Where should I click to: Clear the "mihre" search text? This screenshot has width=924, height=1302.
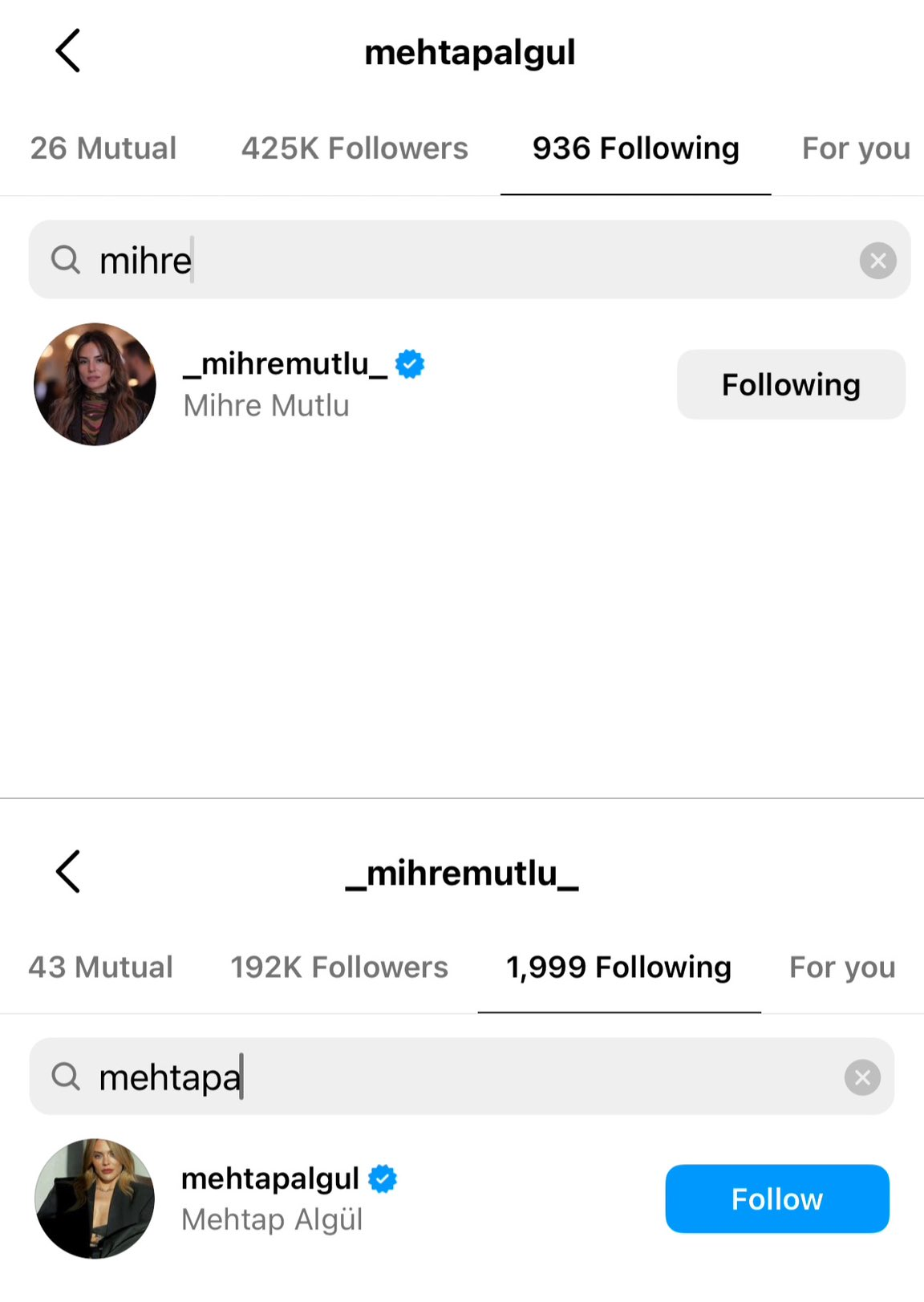click(877, 261)
